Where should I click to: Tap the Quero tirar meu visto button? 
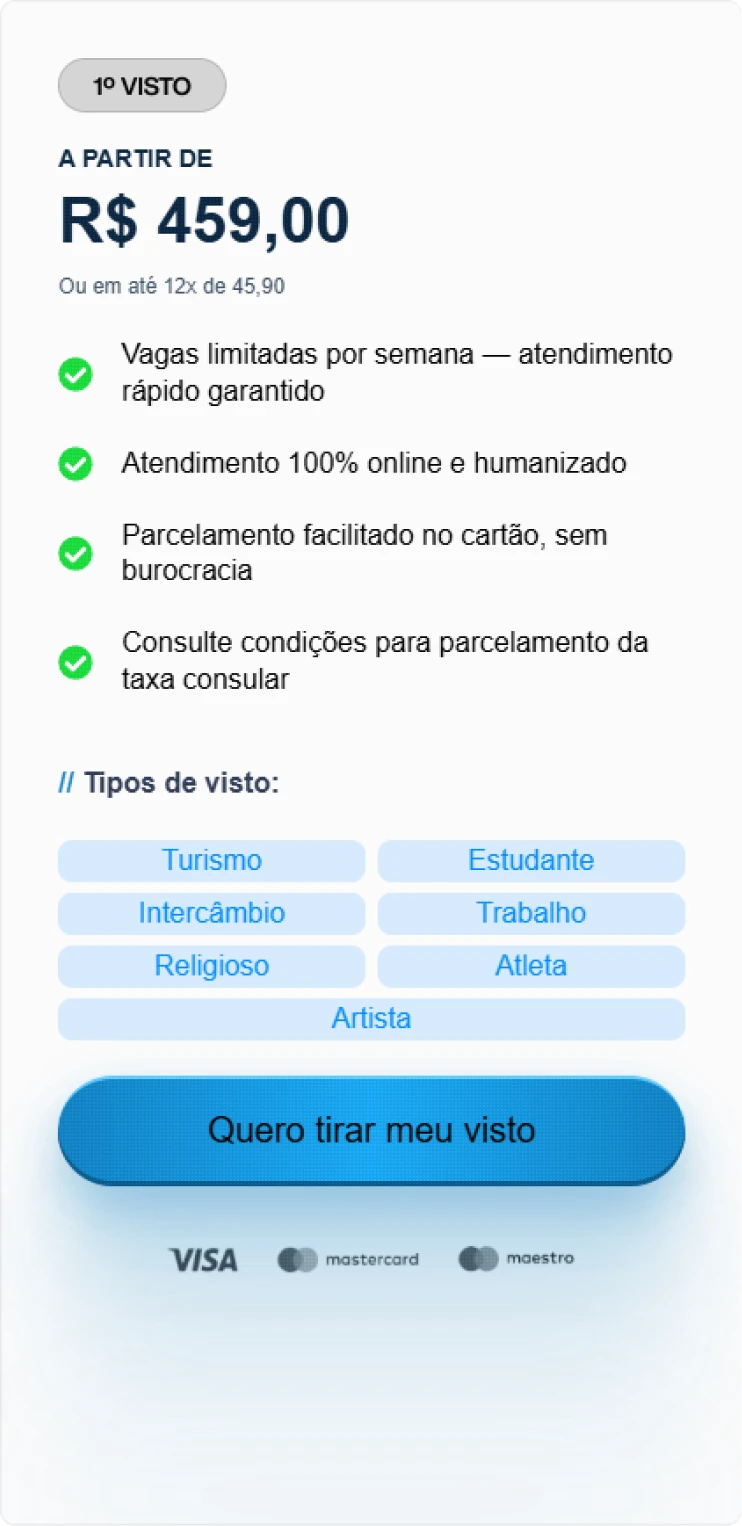coord(371,1130)
